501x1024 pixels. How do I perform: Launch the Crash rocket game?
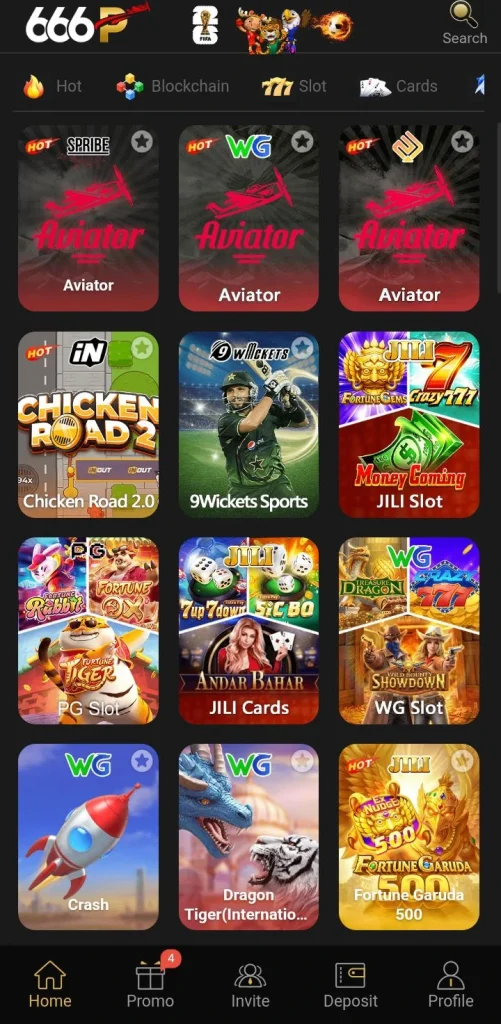tap(88, 837)
